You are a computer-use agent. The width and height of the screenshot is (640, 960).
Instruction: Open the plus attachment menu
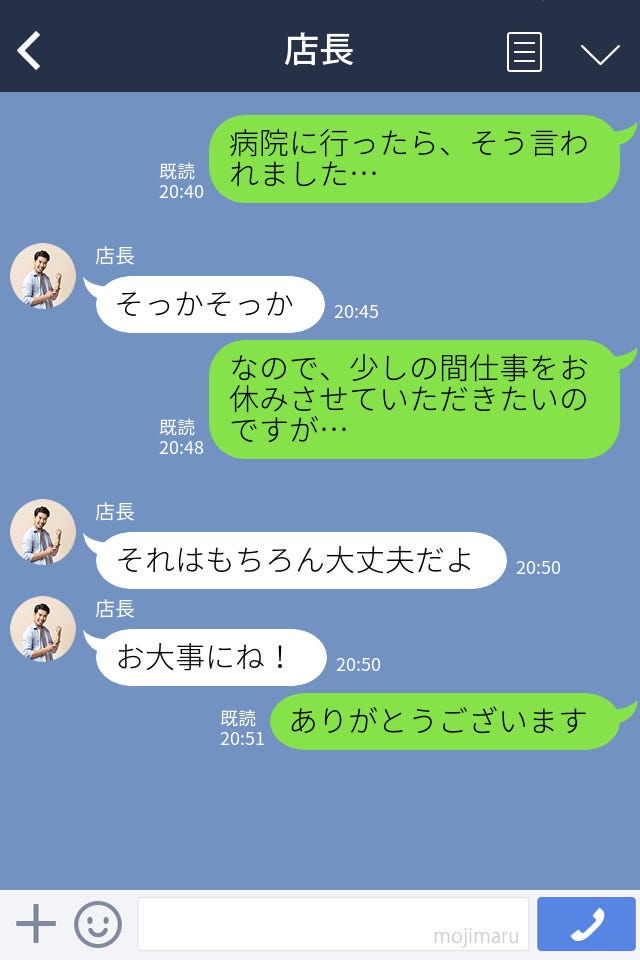tap(36, 924)
